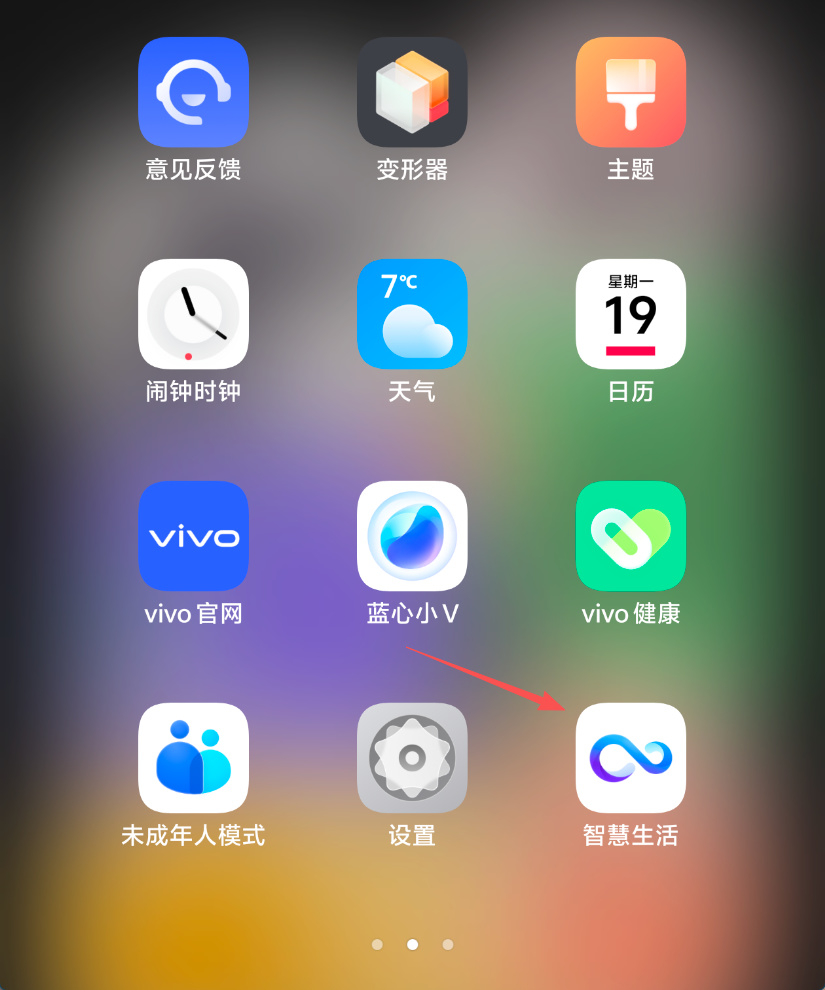
Task: Launch the vivo 健康 health app
Action: tap(630, 536)
